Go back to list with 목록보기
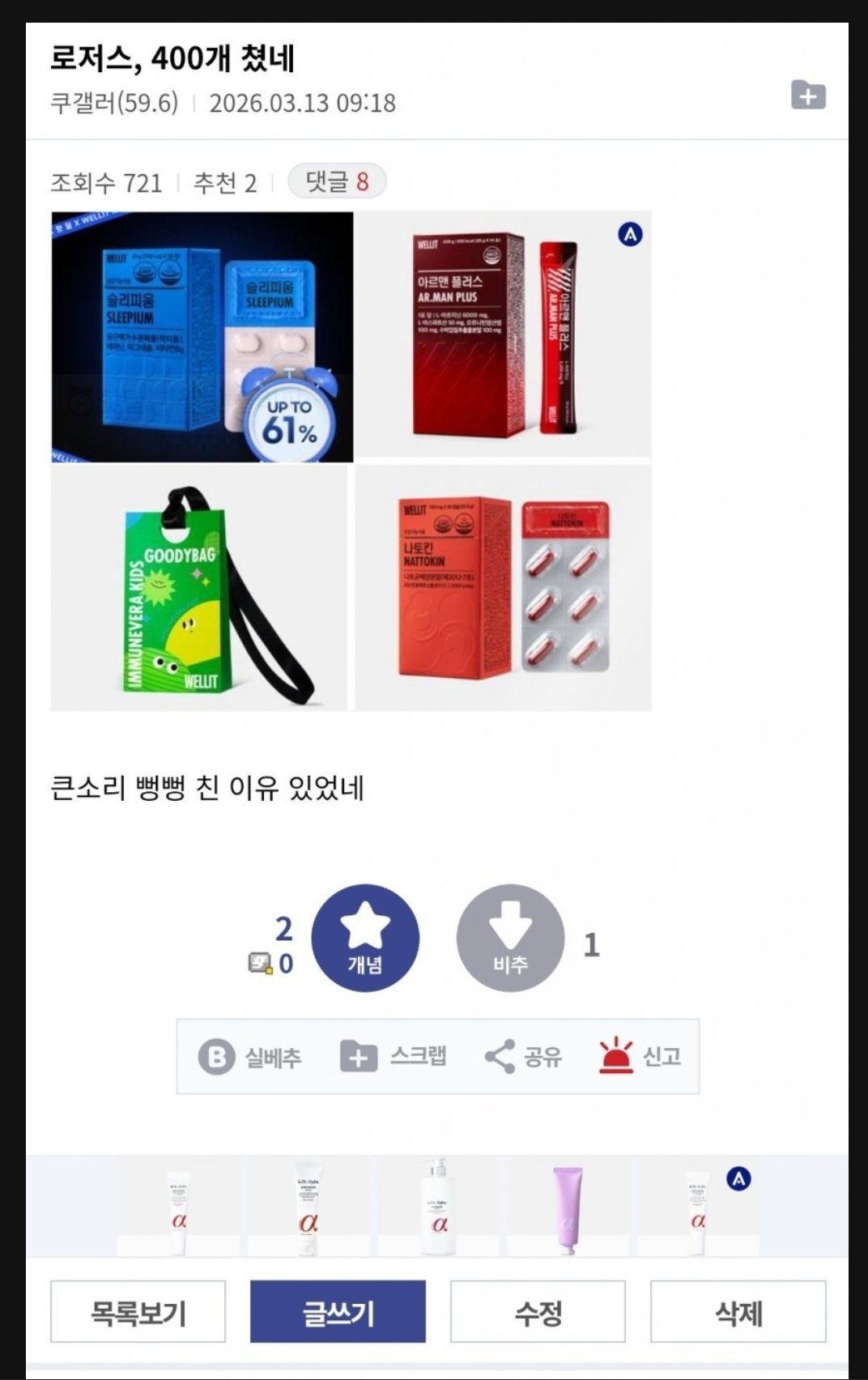 coord(138,1312)
